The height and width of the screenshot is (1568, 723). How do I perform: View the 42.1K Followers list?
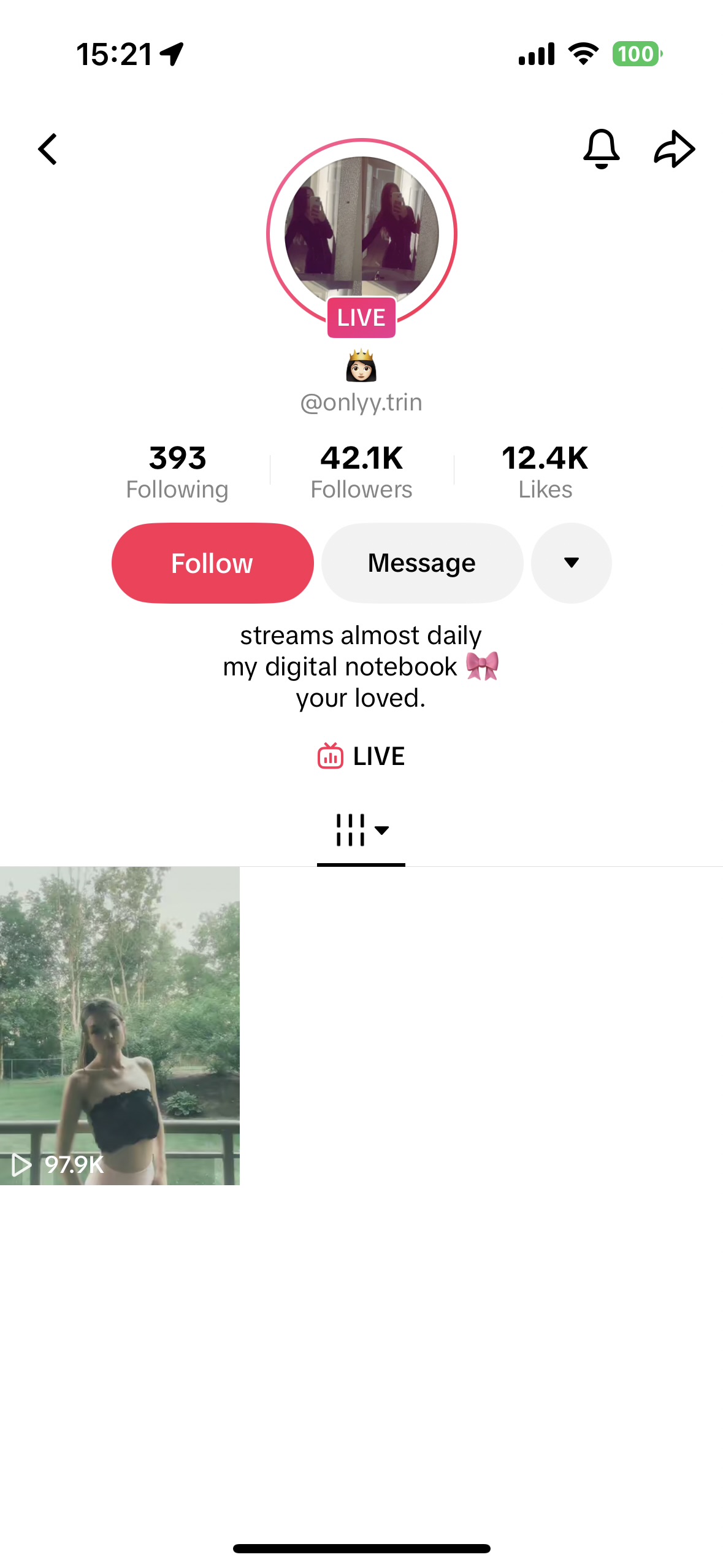361,472
